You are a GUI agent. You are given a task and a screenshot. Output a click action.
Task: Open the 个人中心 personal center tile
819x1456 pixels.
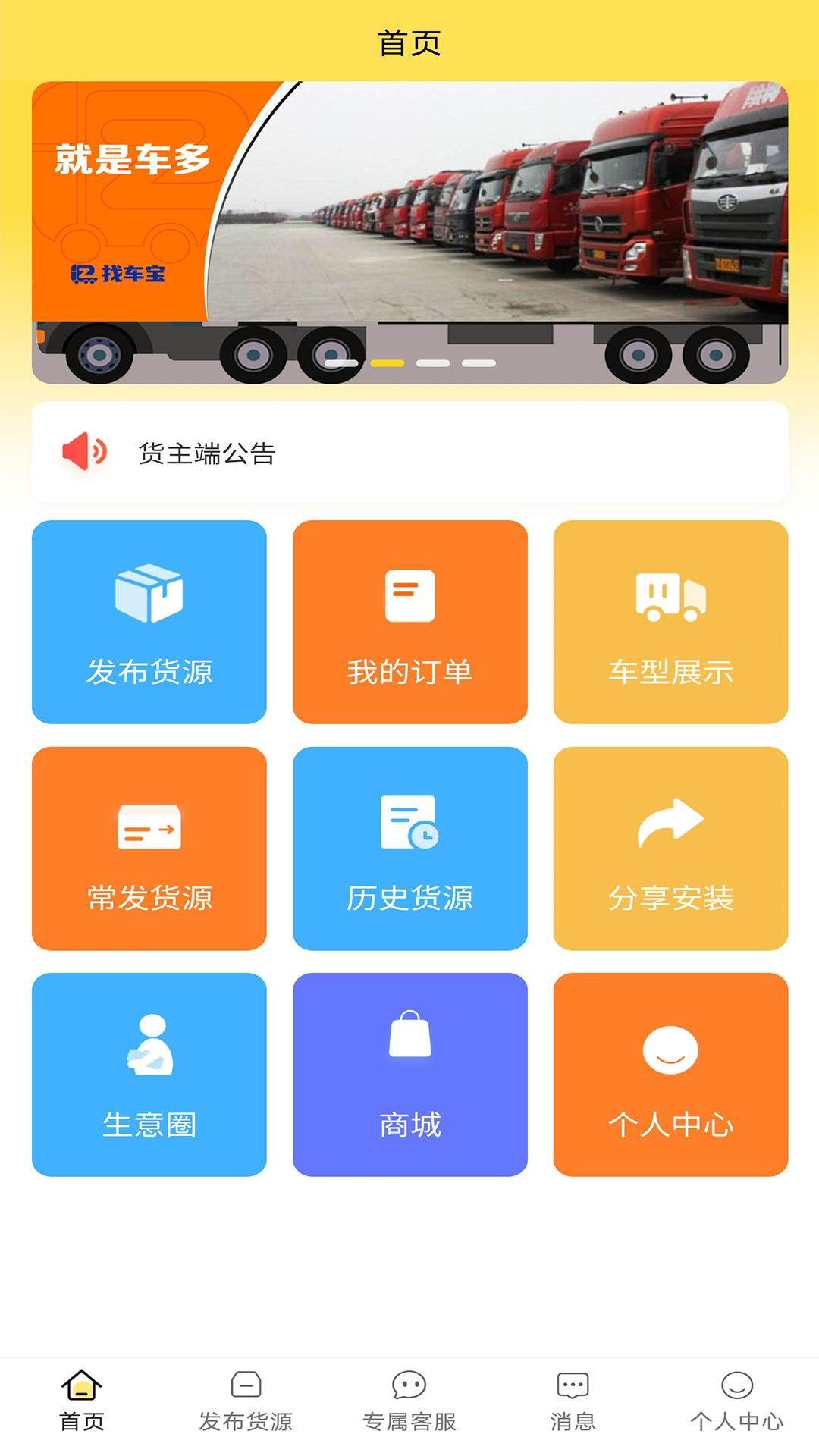tap(670, 1075)
